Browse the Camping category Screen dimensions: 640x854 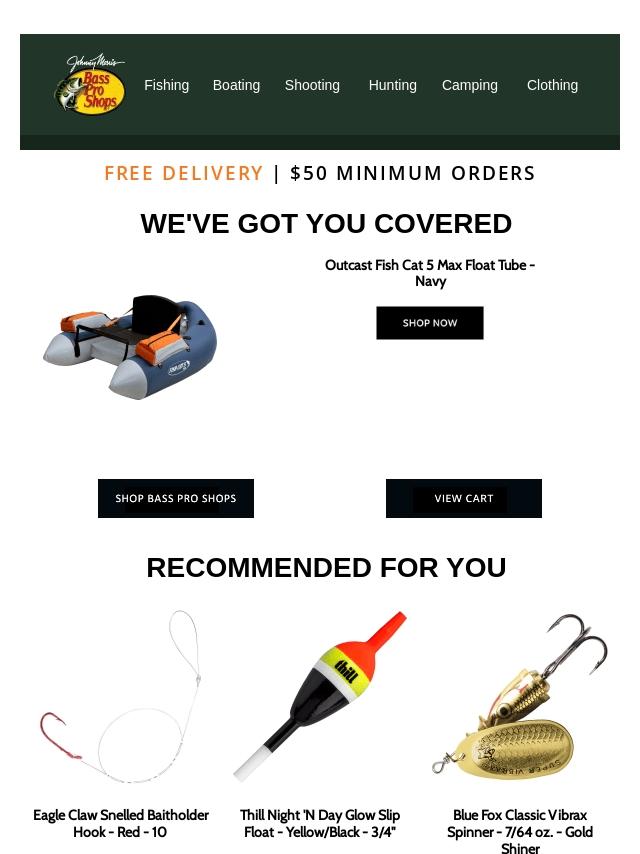[469, 86]
